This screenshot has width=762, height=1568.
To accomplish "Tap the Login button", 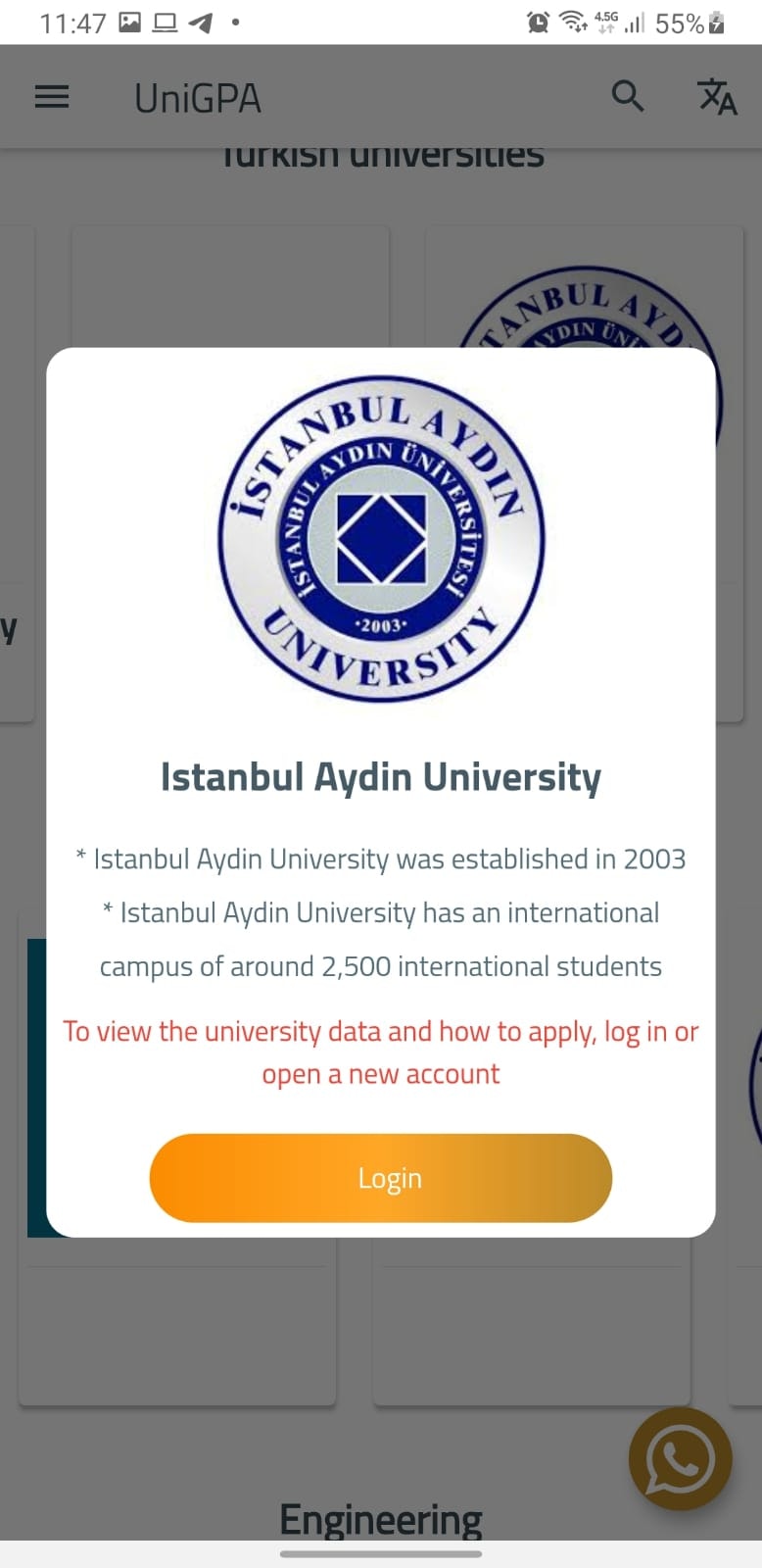I will pyautogui.click(x=380, y=1177).
